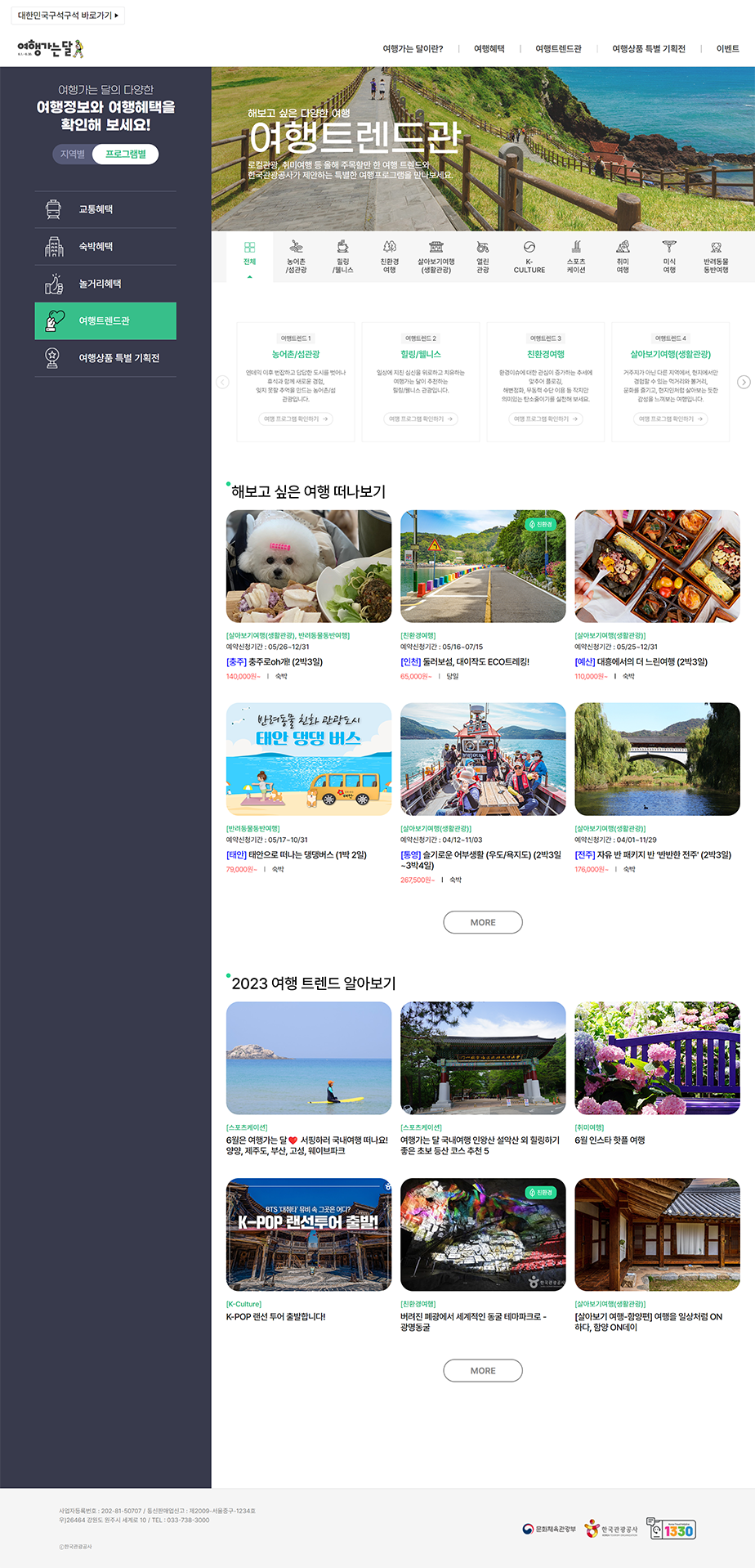Tap MORE under 2023 여행 트렌드 알아보기
The width and height of the screenshot is (755, 1568).
[482, 1371]
